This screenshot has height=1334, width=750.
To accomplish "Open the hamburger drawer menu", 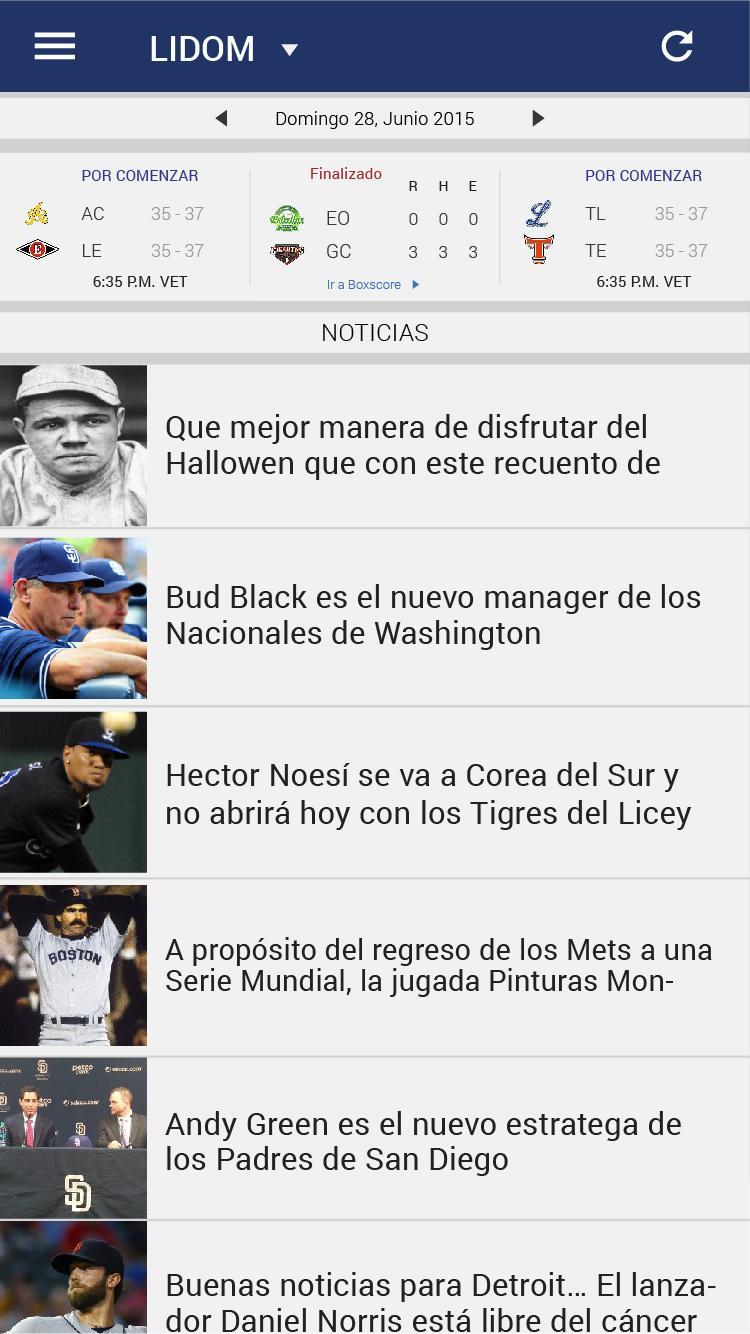I will click(55, 46).
